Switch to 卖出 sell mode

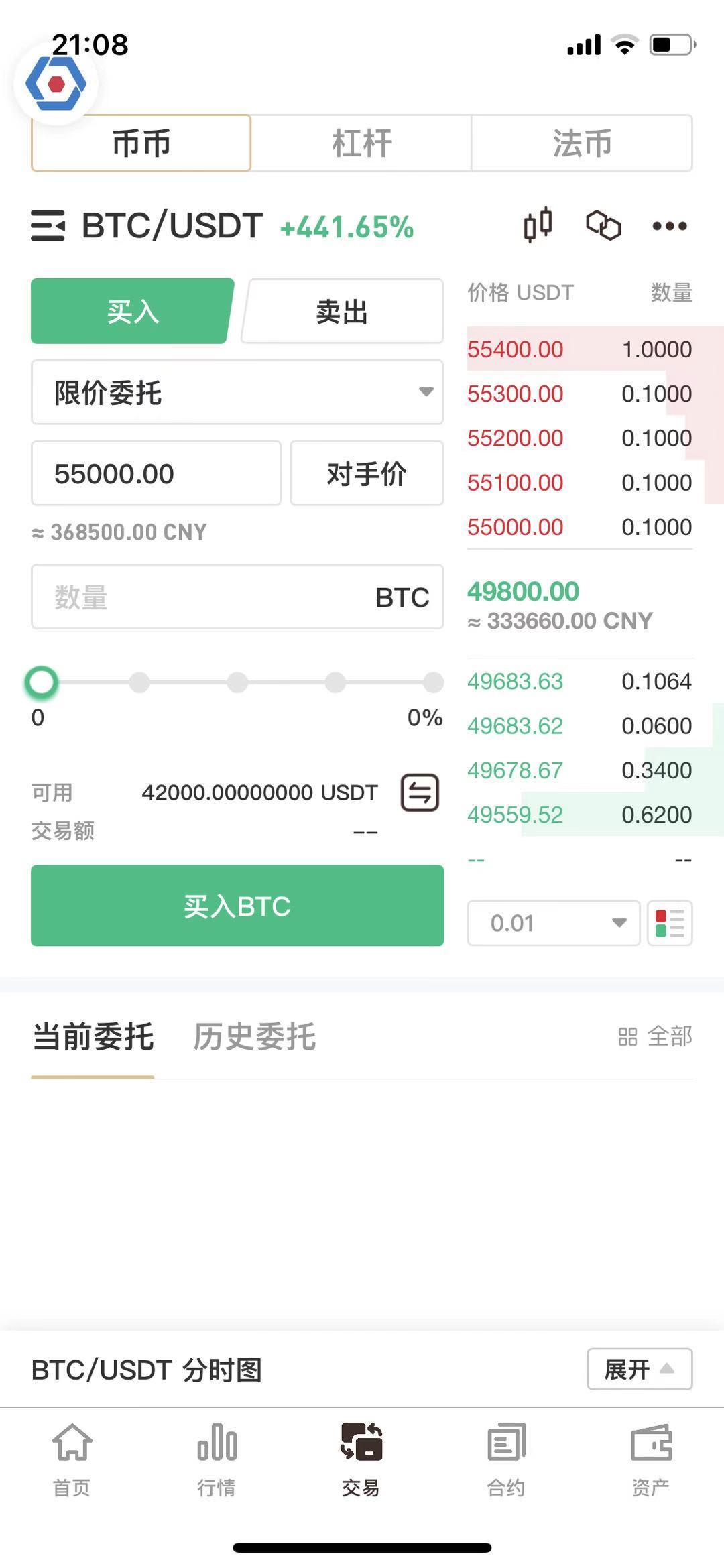coord(343,312)
